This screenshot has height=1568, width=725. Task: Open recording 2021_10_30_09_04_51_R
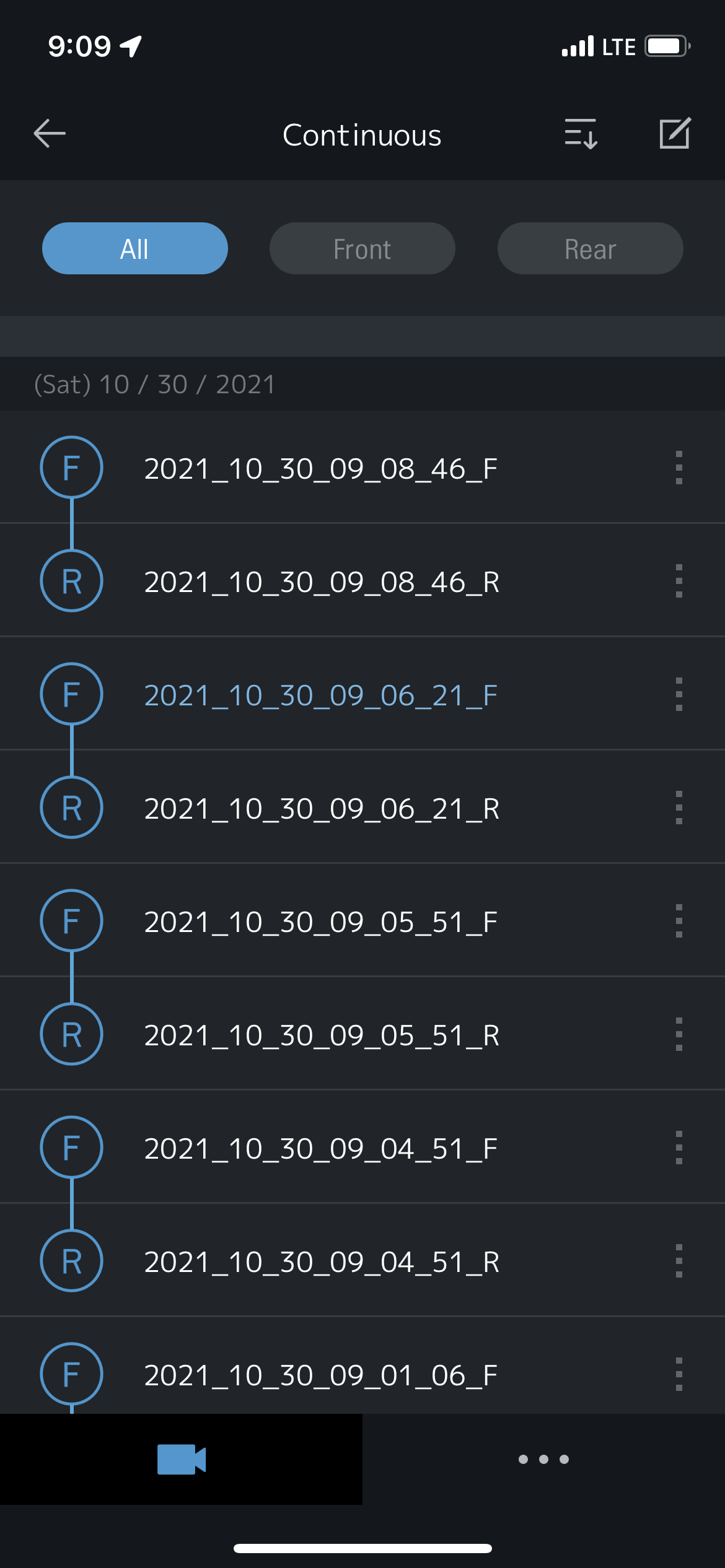pos(362,1261)
